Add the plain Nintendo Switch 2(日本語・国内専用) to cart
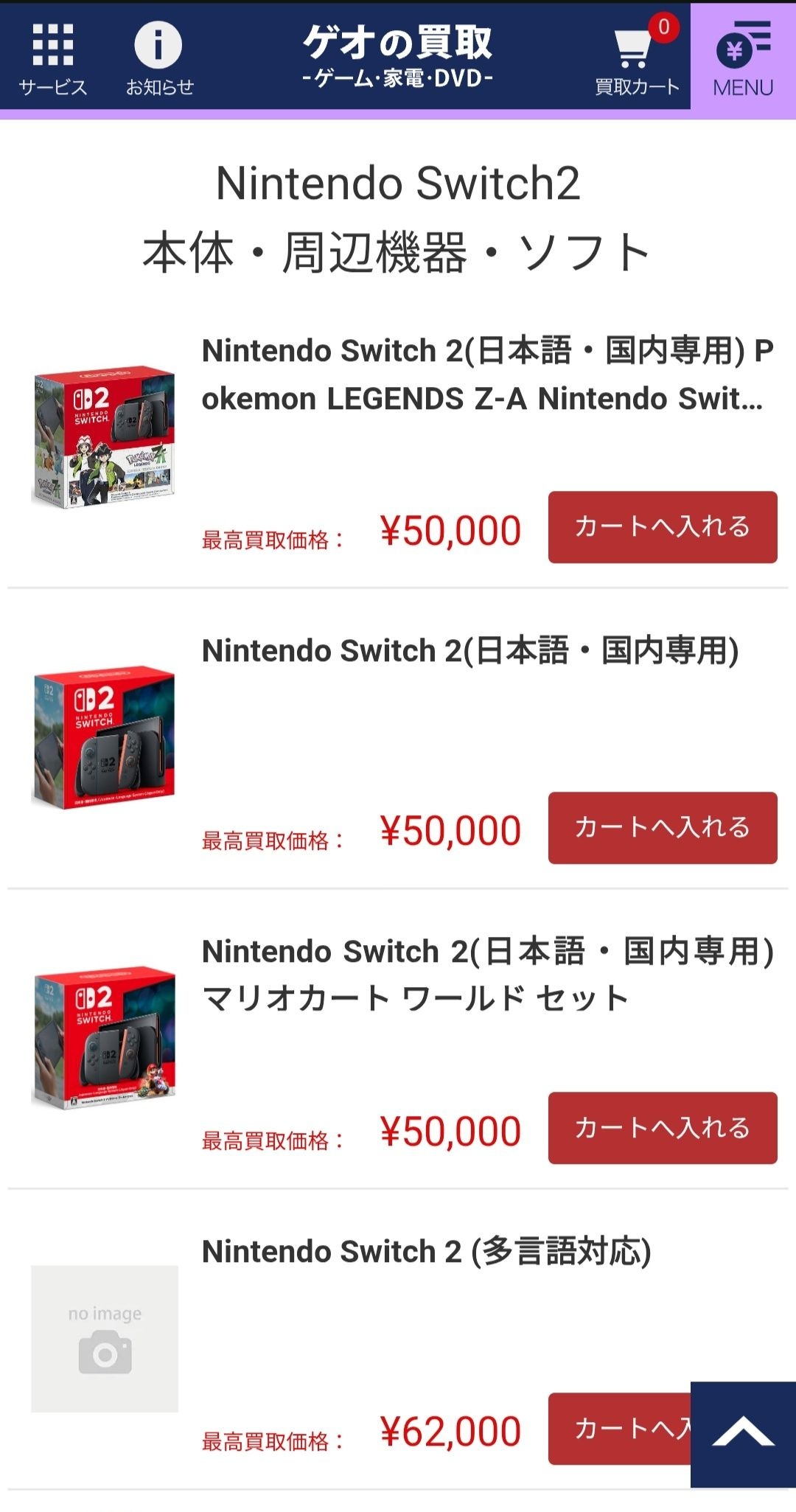796x1512 pixels. (x=663, y=828)
